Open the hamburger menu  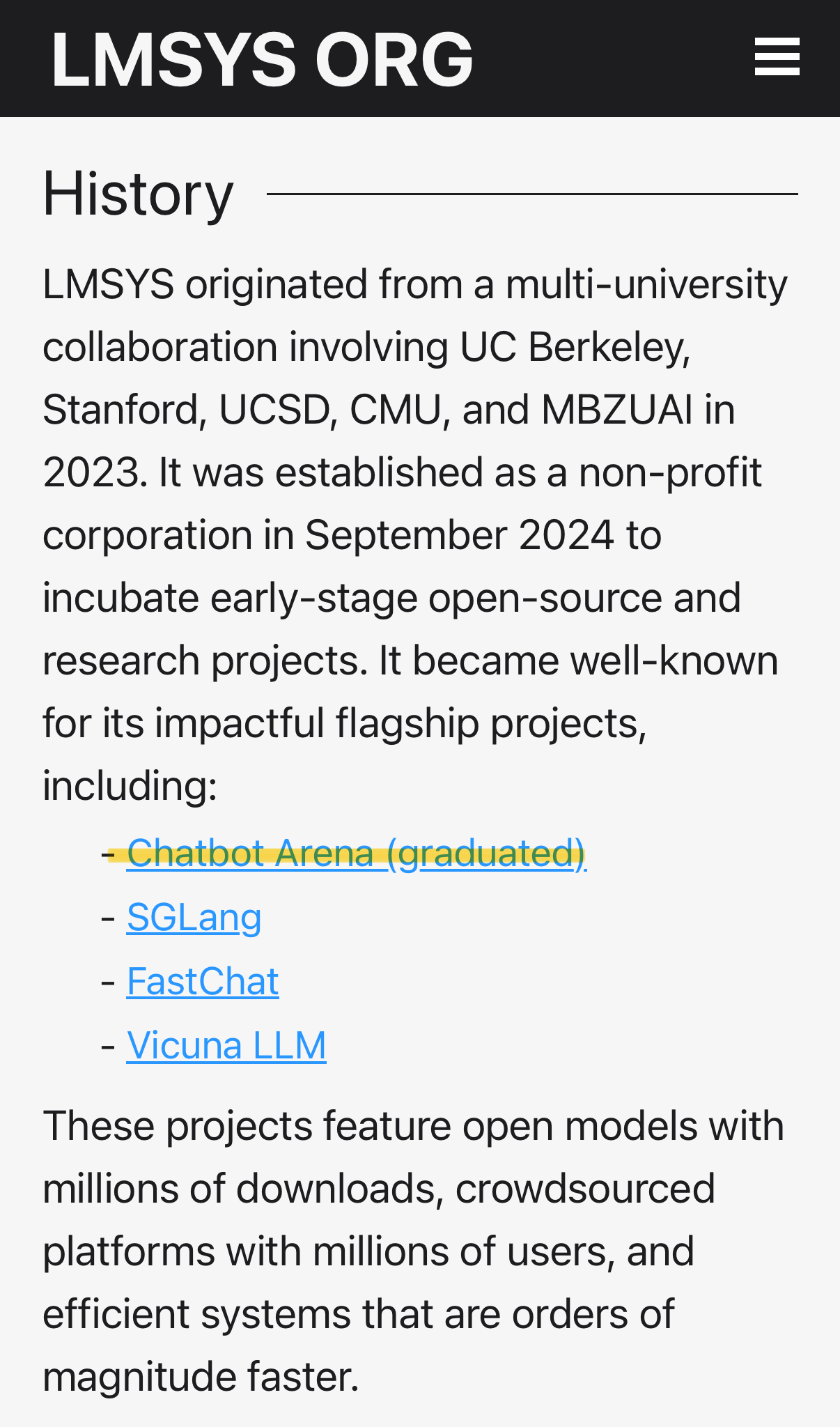777,57
